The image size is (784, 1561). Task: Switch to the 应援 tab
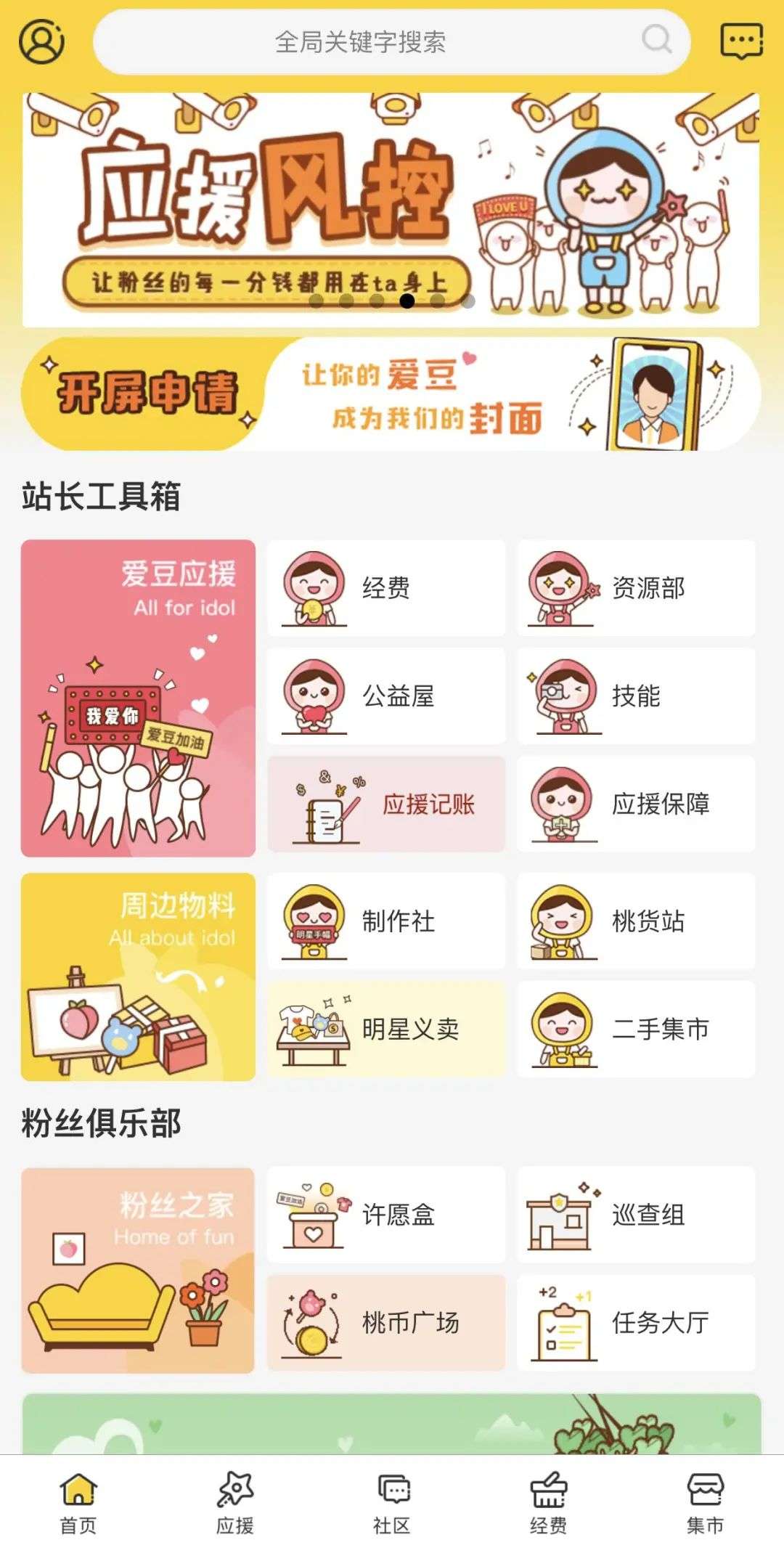click(235, 1504)
